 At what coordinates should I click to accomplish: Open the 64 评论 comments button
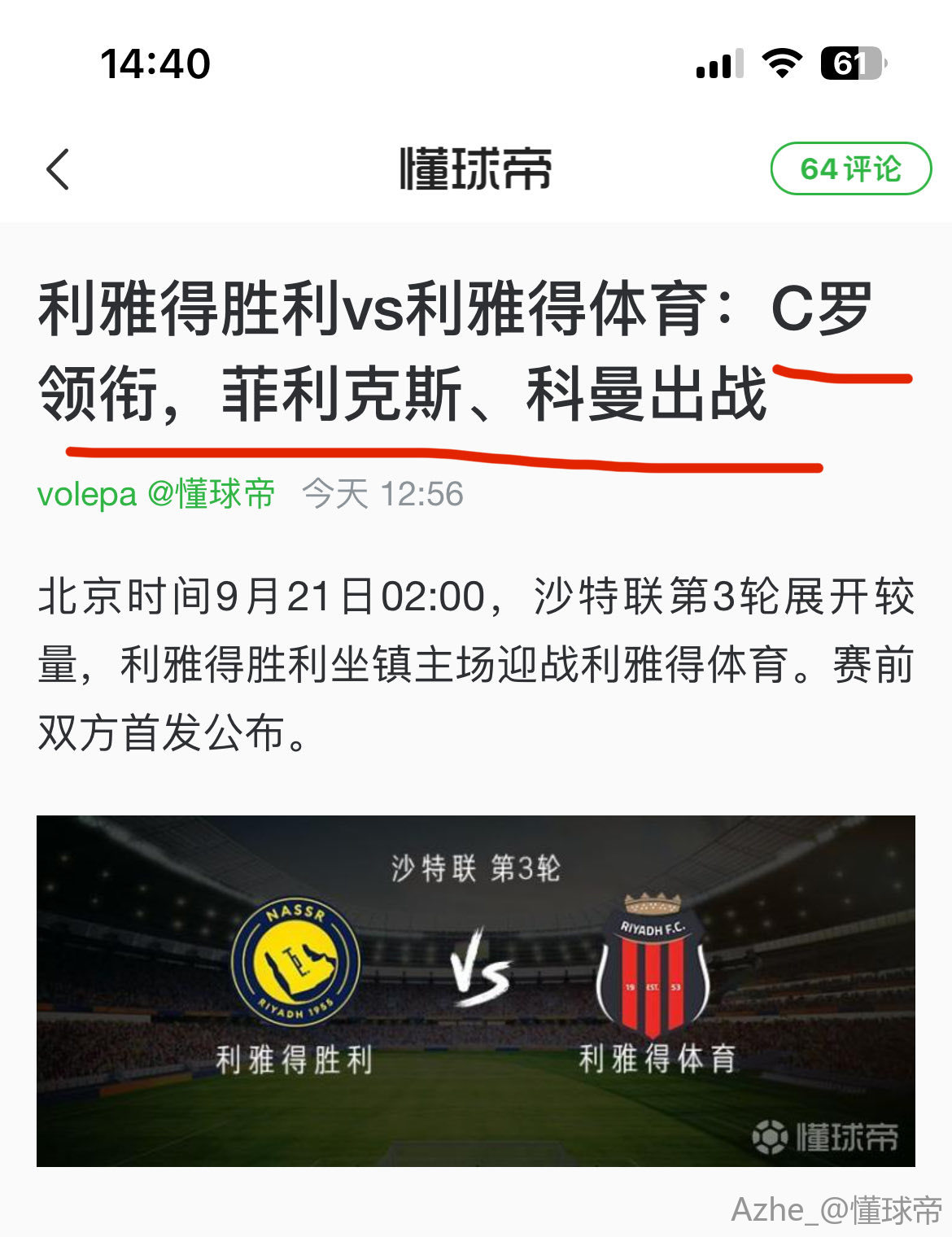850,168
